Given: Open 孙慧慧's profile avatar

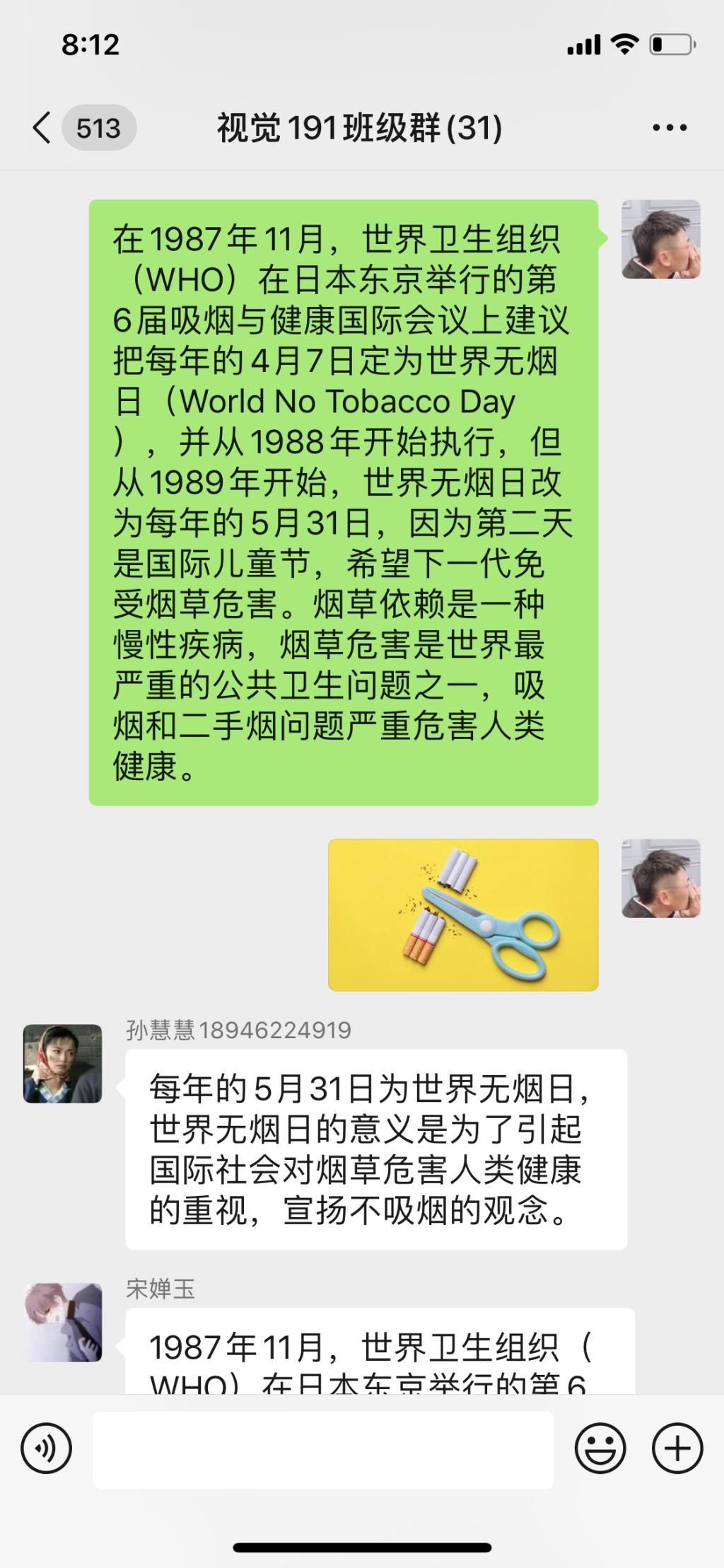Looking at the screenshot, I should (63, 1064).
